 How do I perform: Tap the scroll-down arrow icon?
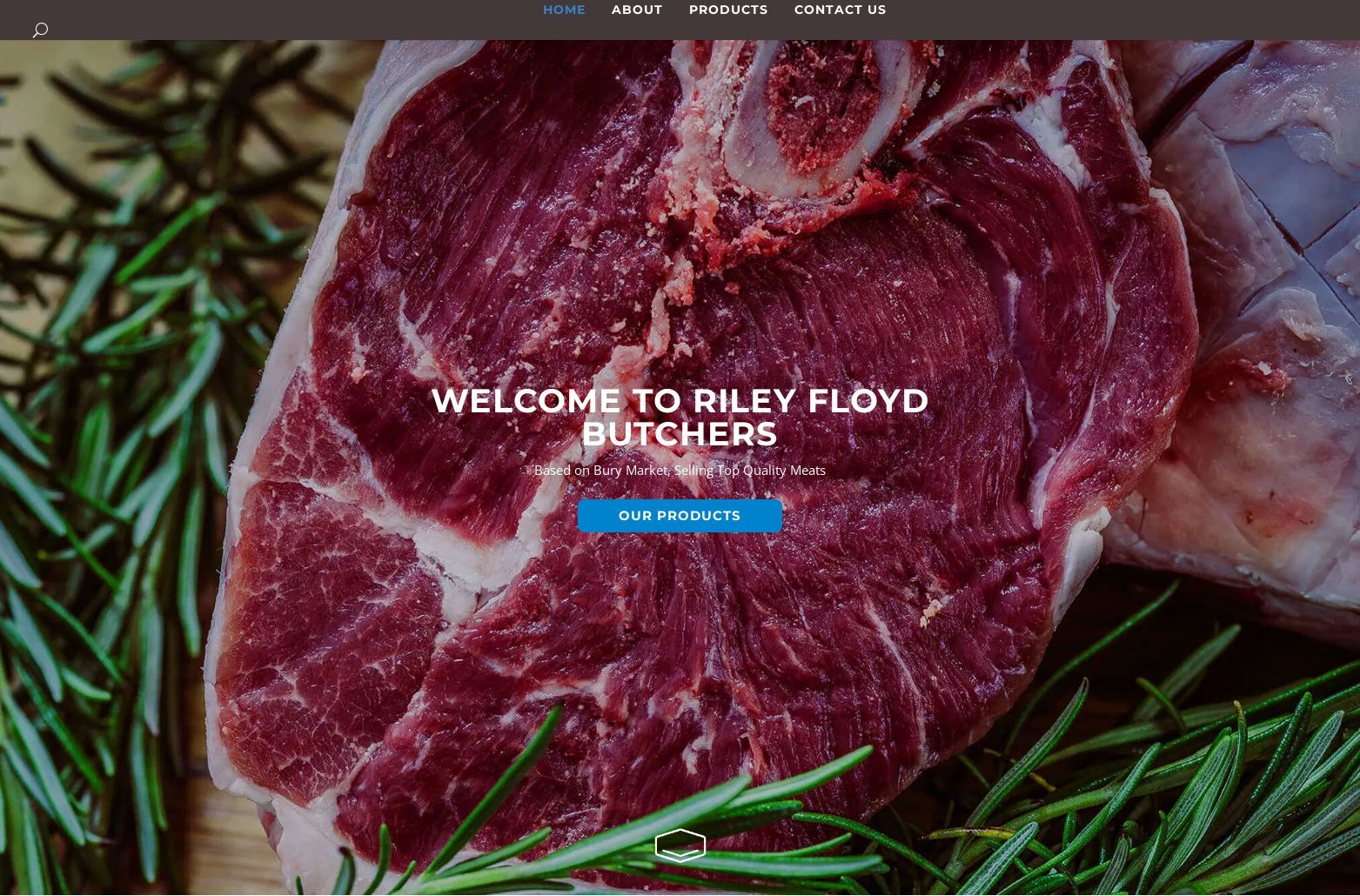click(680, 846)
